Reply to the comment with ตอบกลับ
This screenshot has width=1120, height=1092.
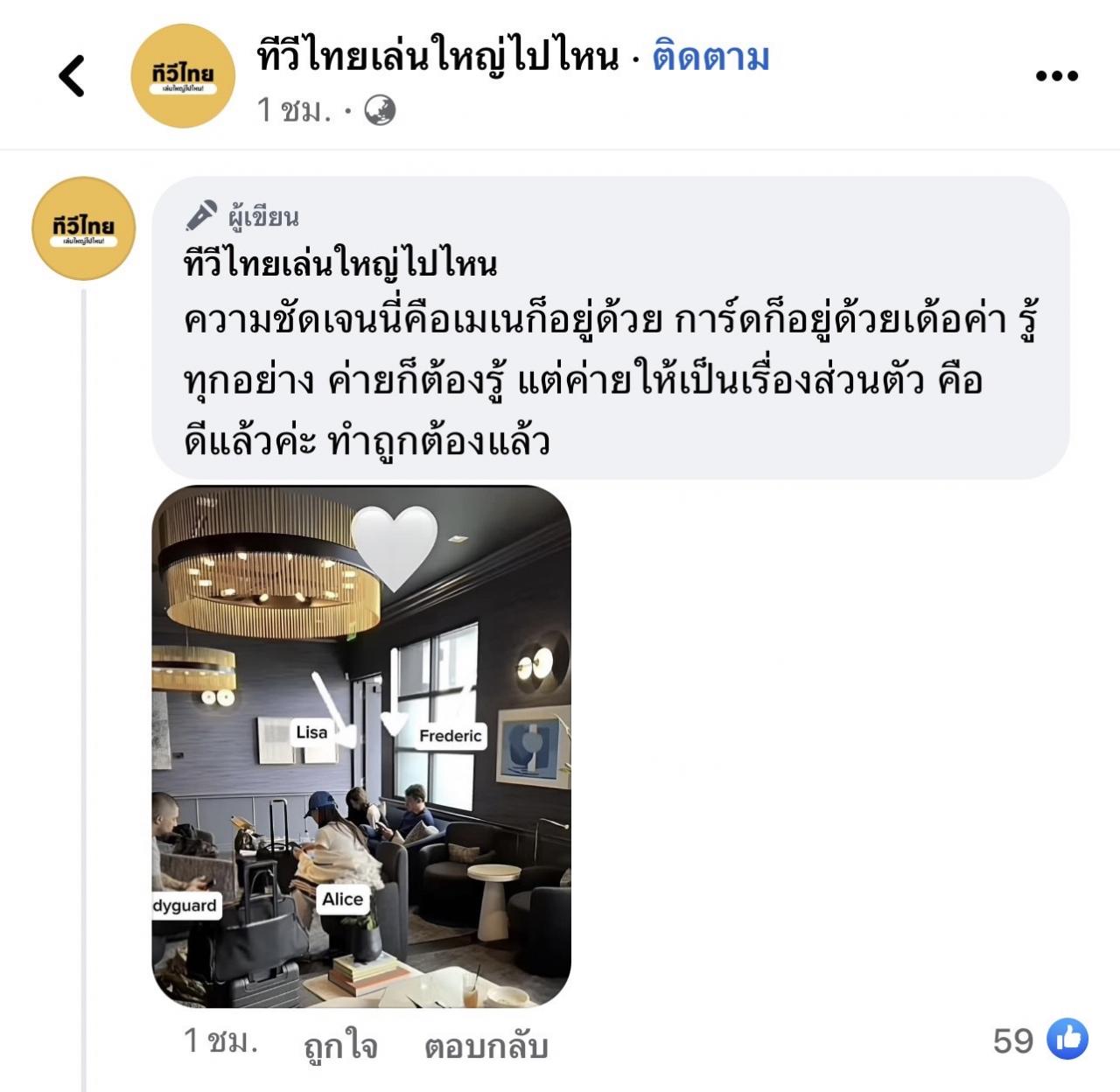point(486,1045)
